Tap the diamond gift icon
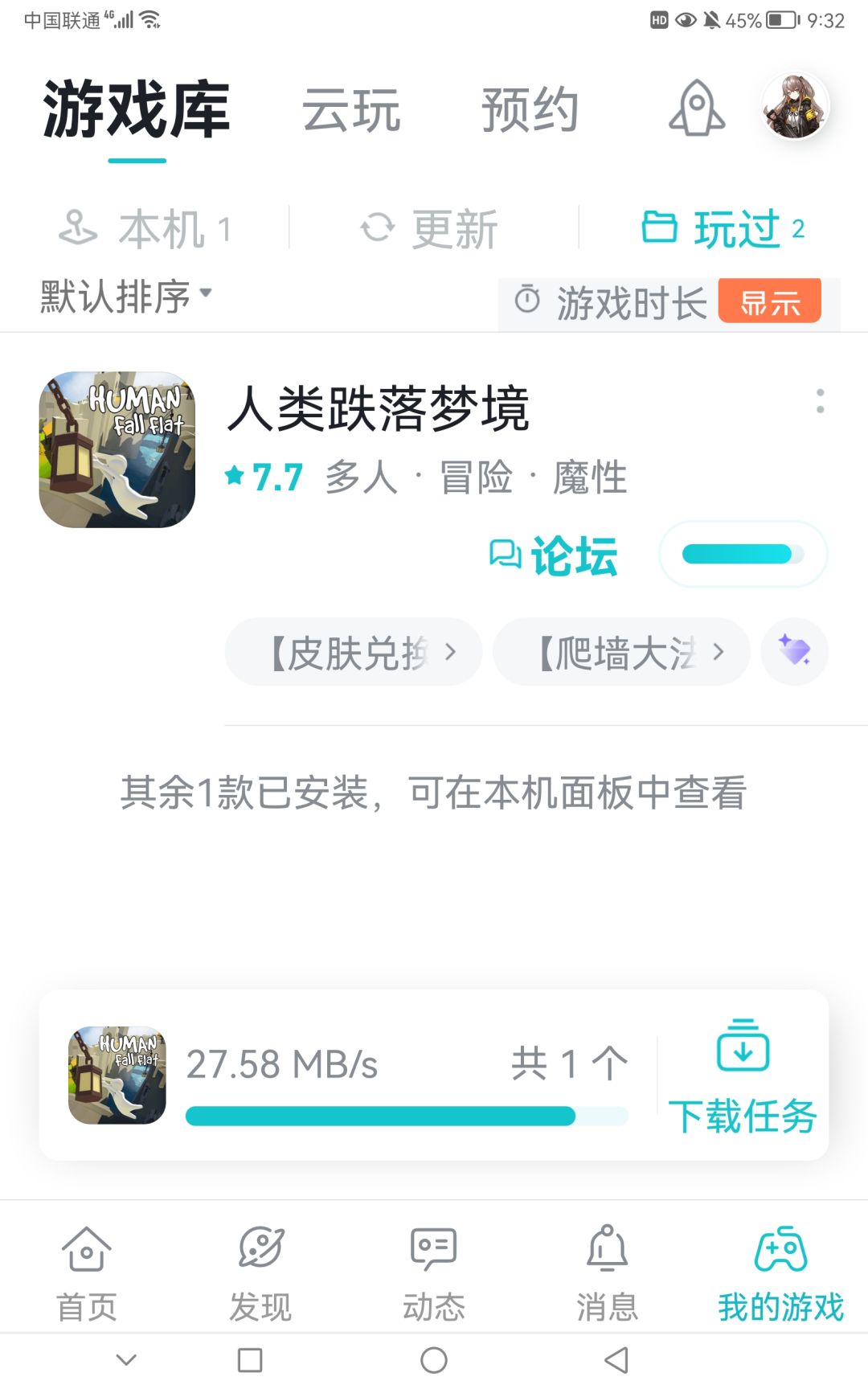This screenshot has height=1389, width=868. (794, 651)
